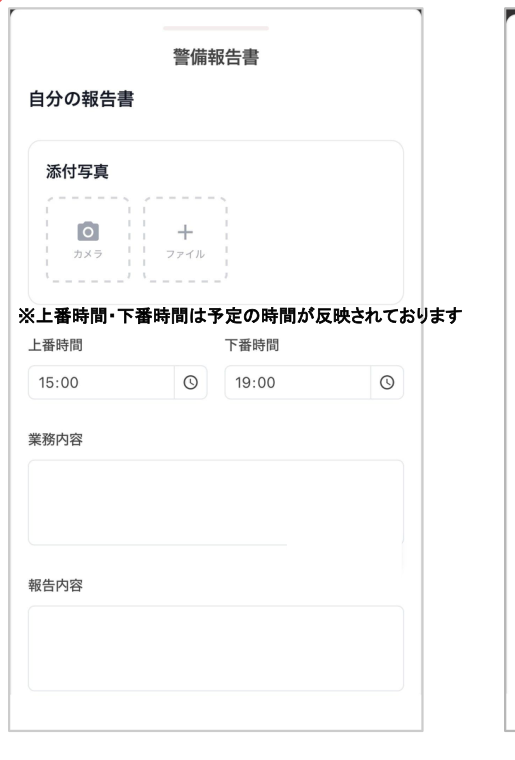Open the clock picker for 下番時間
This screenshot has height=760, width=515.
pyautogui.click(x=387, y=382)
